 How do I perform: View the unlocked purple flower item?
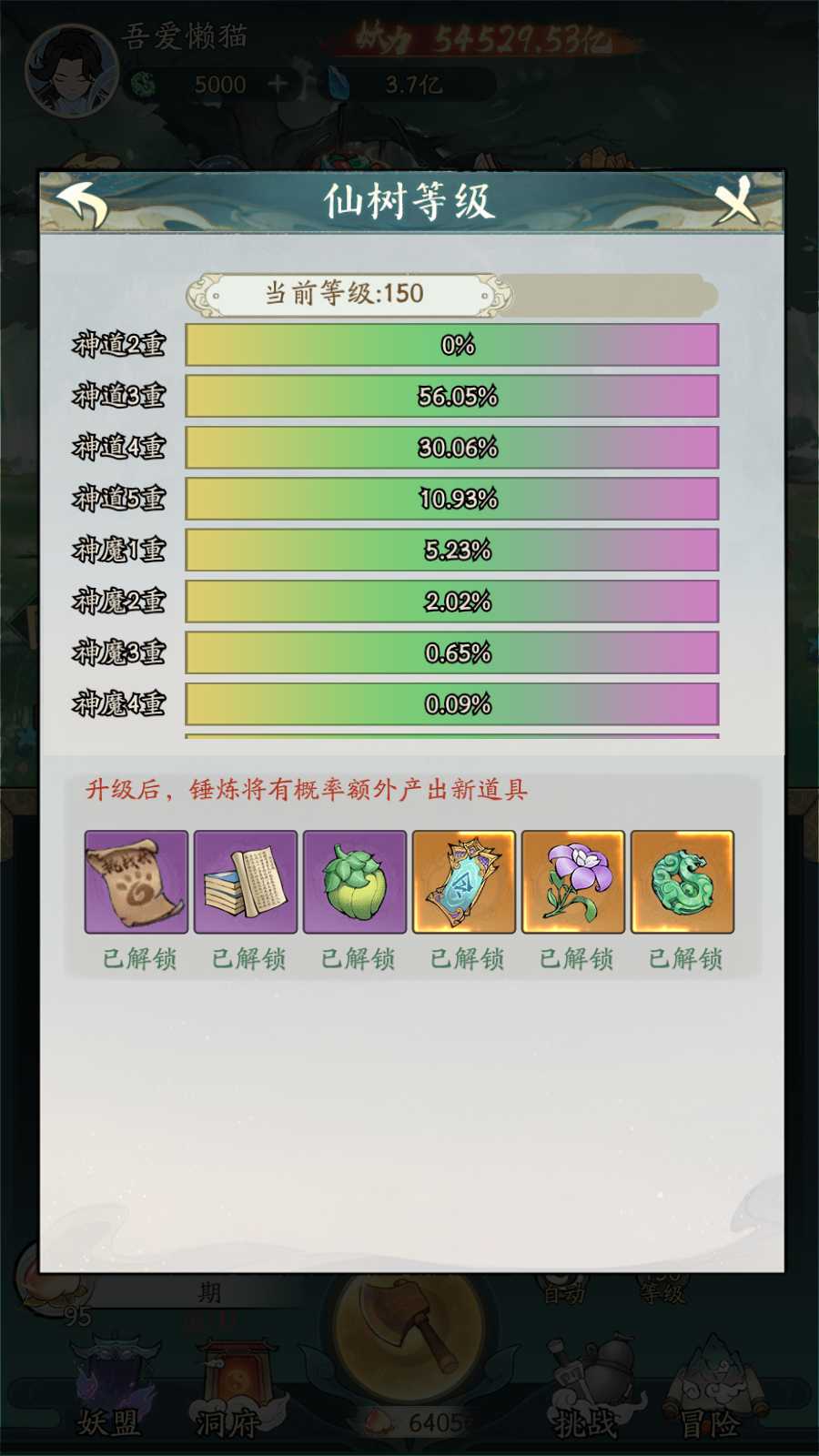573,882
